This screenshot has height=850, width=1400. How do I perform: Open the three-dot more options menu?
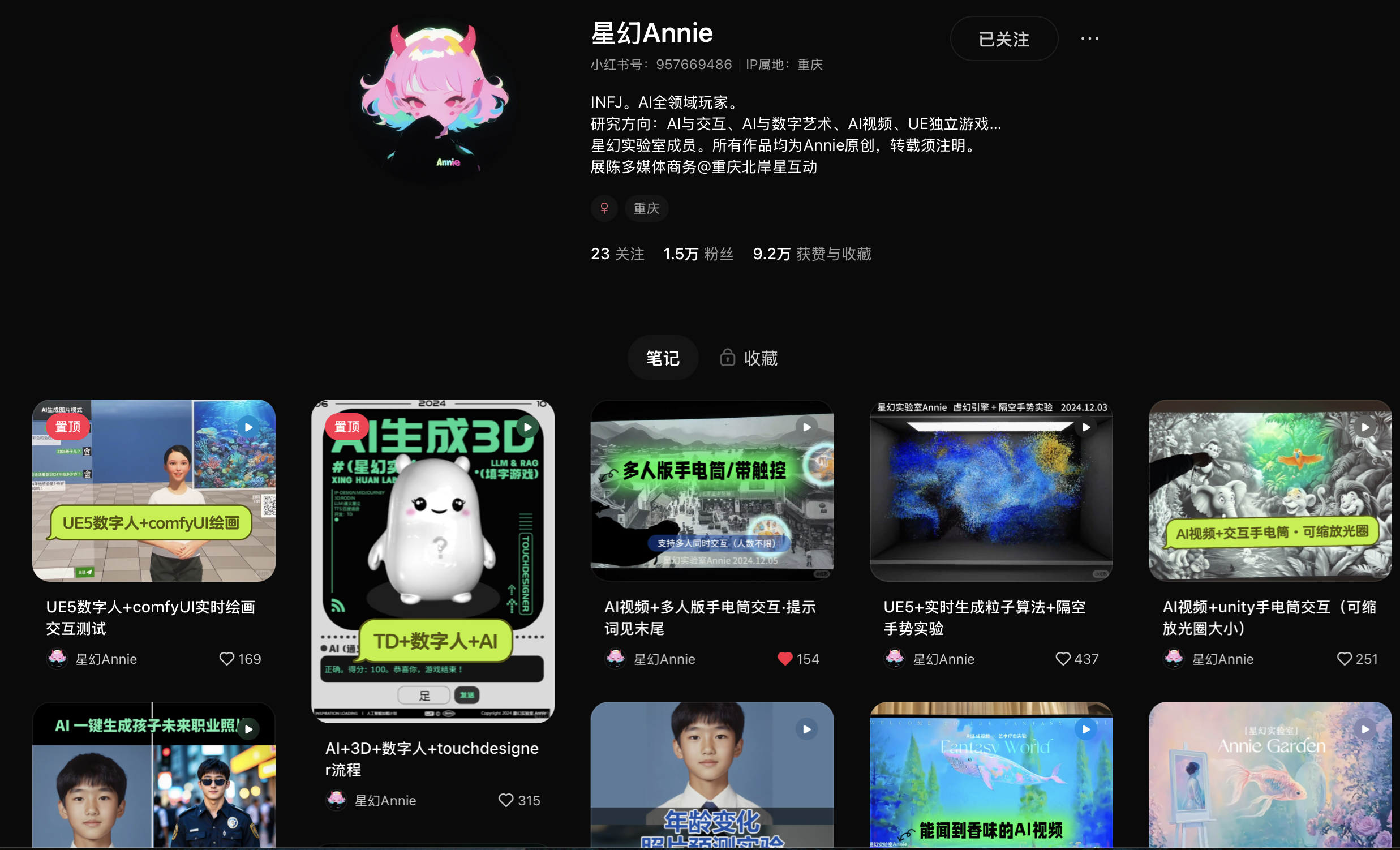pos(1089,38)
